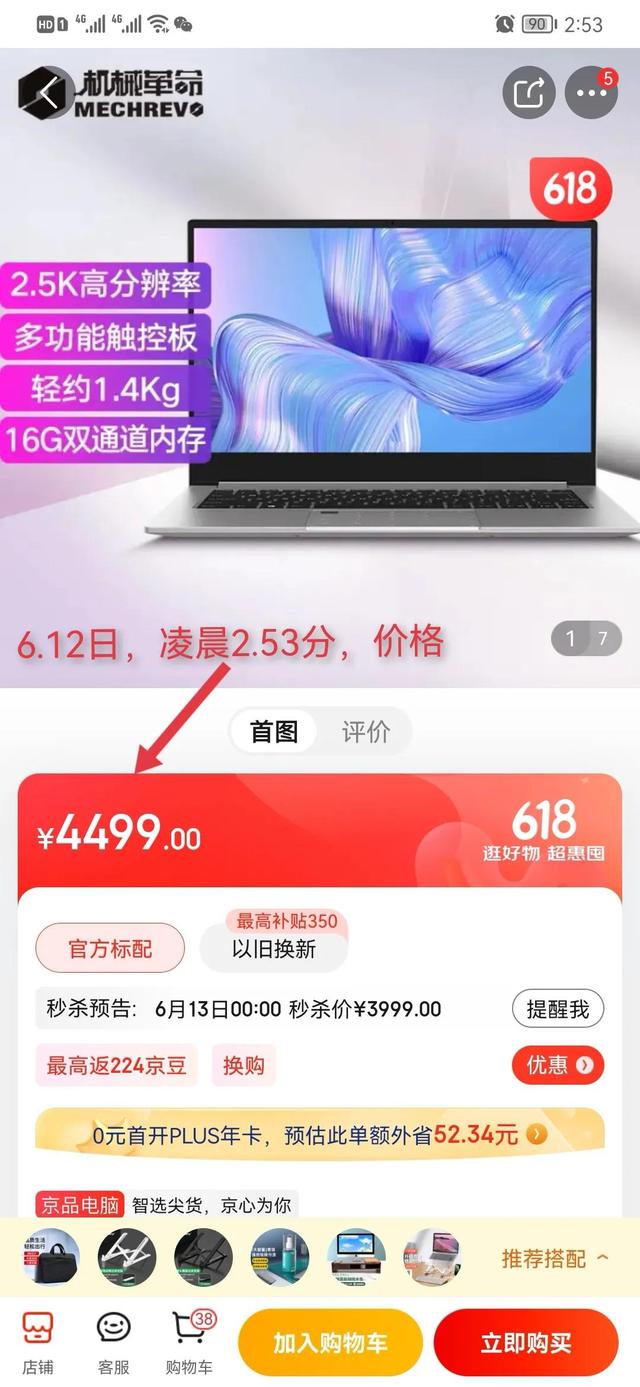Share this laptop product page
Image resolution: width=640 pixels, height=1387 pixels.
pyautogui.click(x=528, y=93)
